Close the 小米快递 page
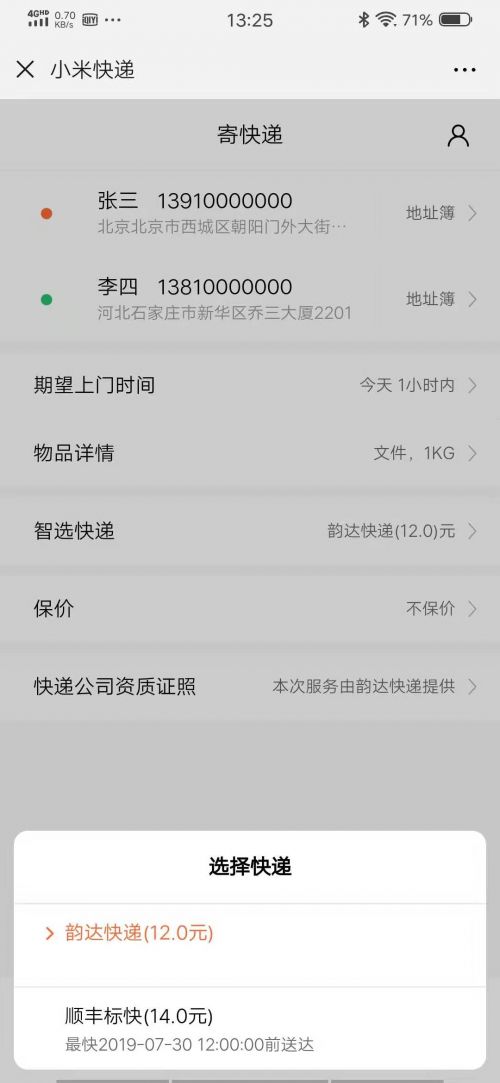500x1083 pixels. pyautogui.click(x=25, y=70)
